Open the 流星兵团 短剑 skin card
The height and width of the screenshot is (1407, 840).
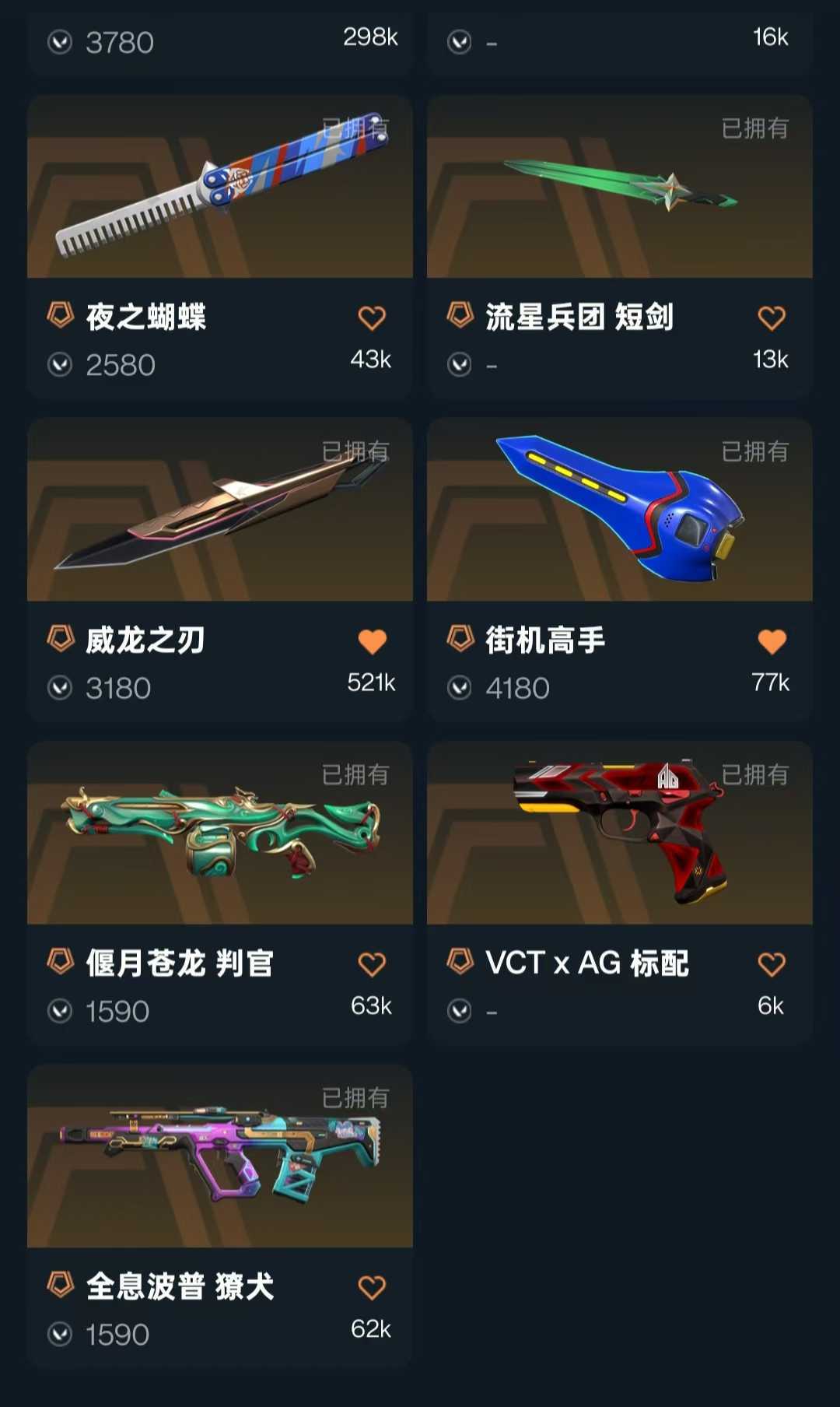coord(620,247)
